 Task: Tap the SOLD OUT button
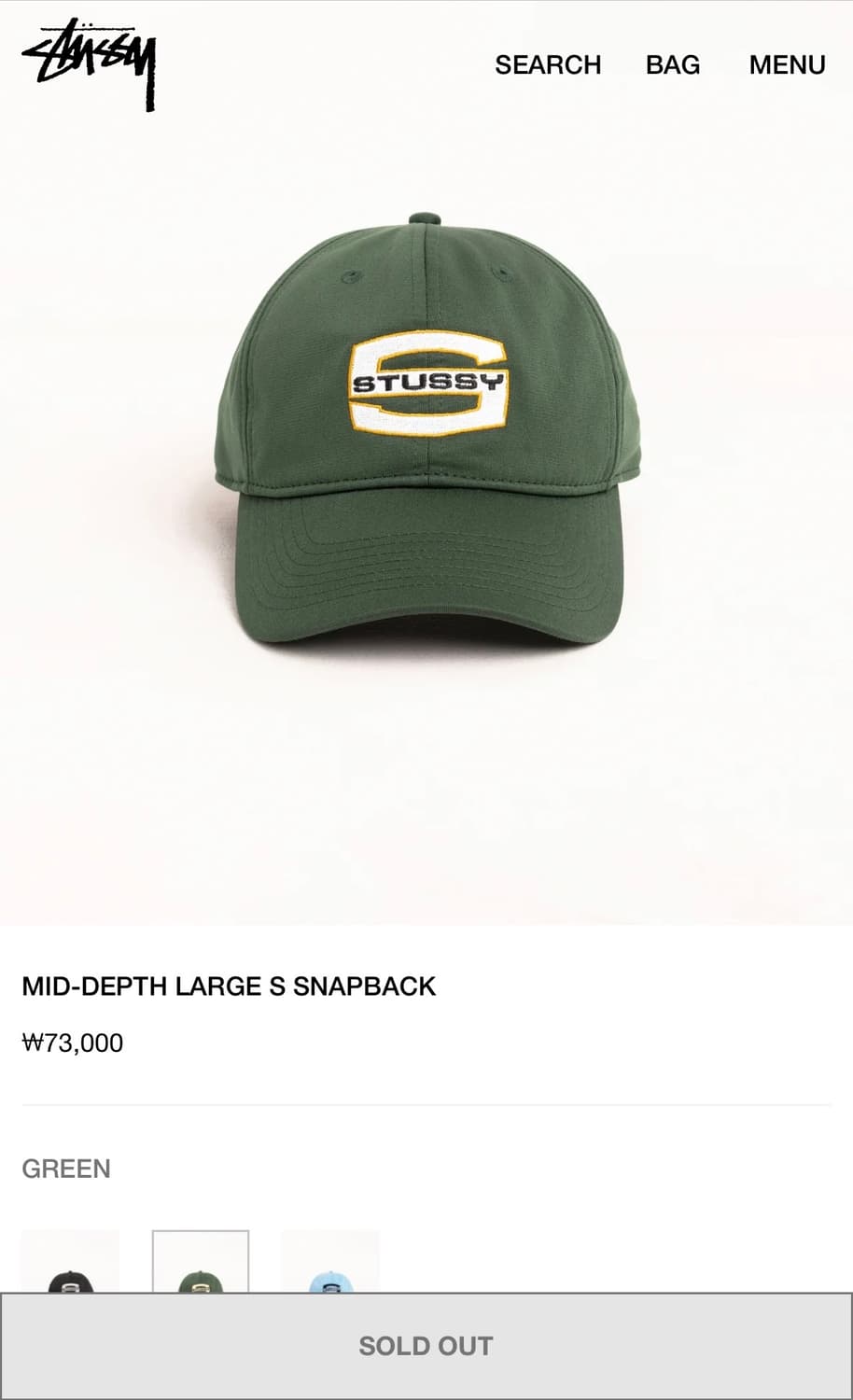(x=426, y=1346)
